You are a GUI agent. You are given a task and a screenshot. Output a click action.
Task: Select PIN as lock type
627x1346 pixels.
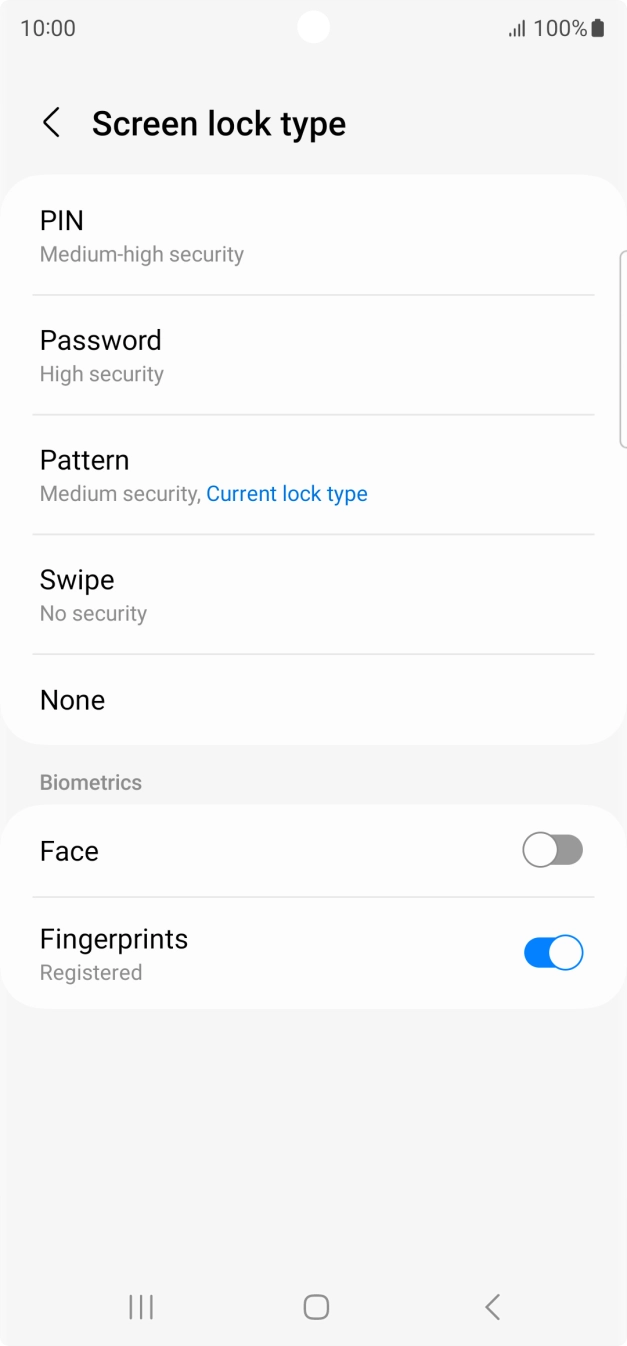click(x=313, y=236)
